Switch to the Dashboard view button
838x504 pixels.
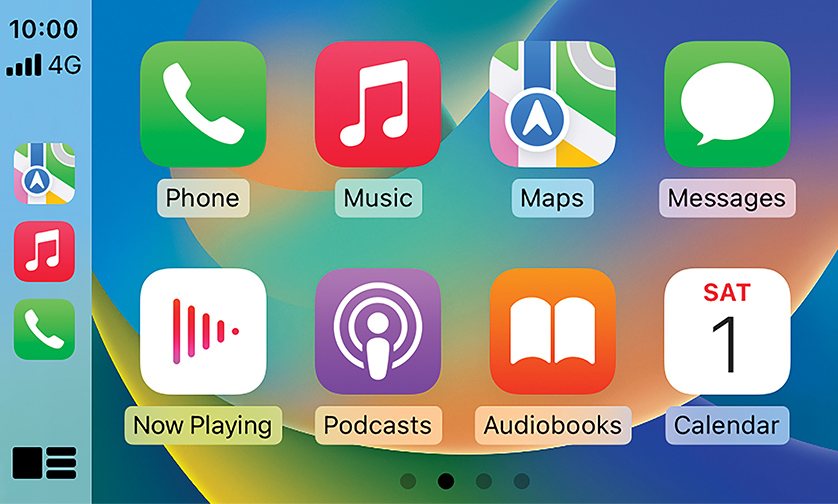pos(44,462)
